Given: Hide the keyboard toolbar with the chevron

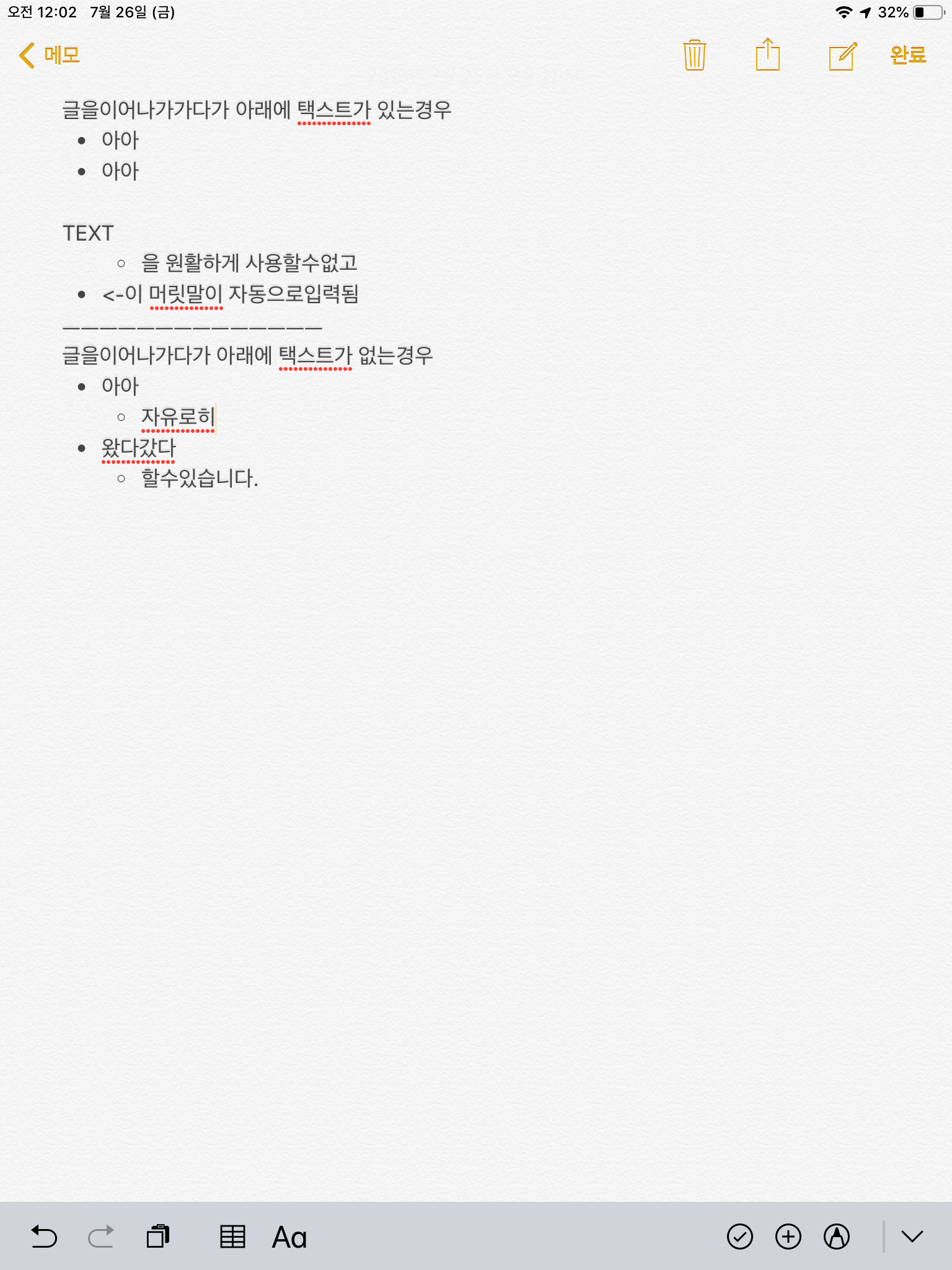Looking at the screenshot, I should coord(912,1237).
